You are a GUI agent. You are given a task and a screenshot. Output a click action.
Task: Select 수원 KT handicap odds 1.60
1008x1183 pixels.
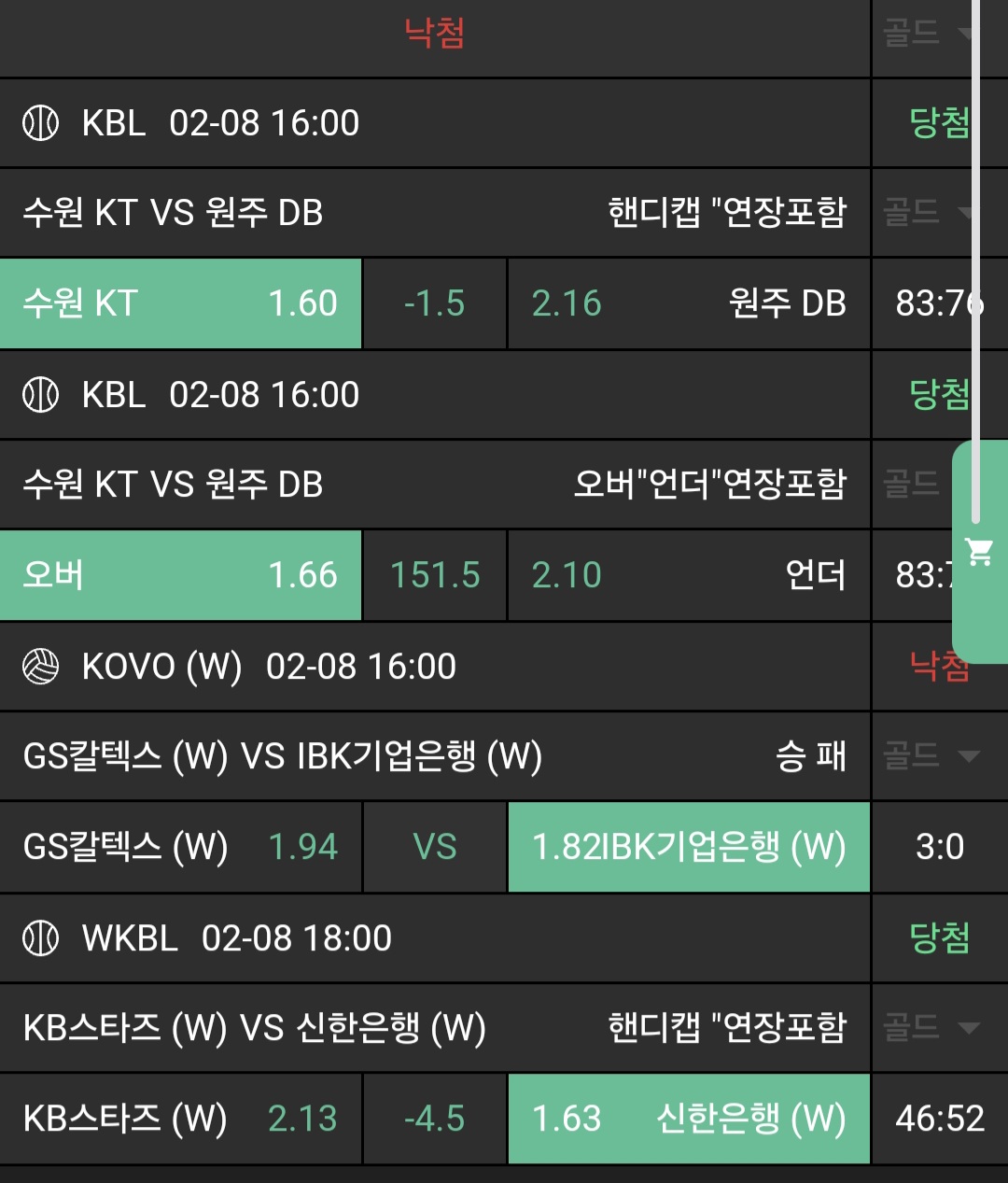click(x=181, y=303)
